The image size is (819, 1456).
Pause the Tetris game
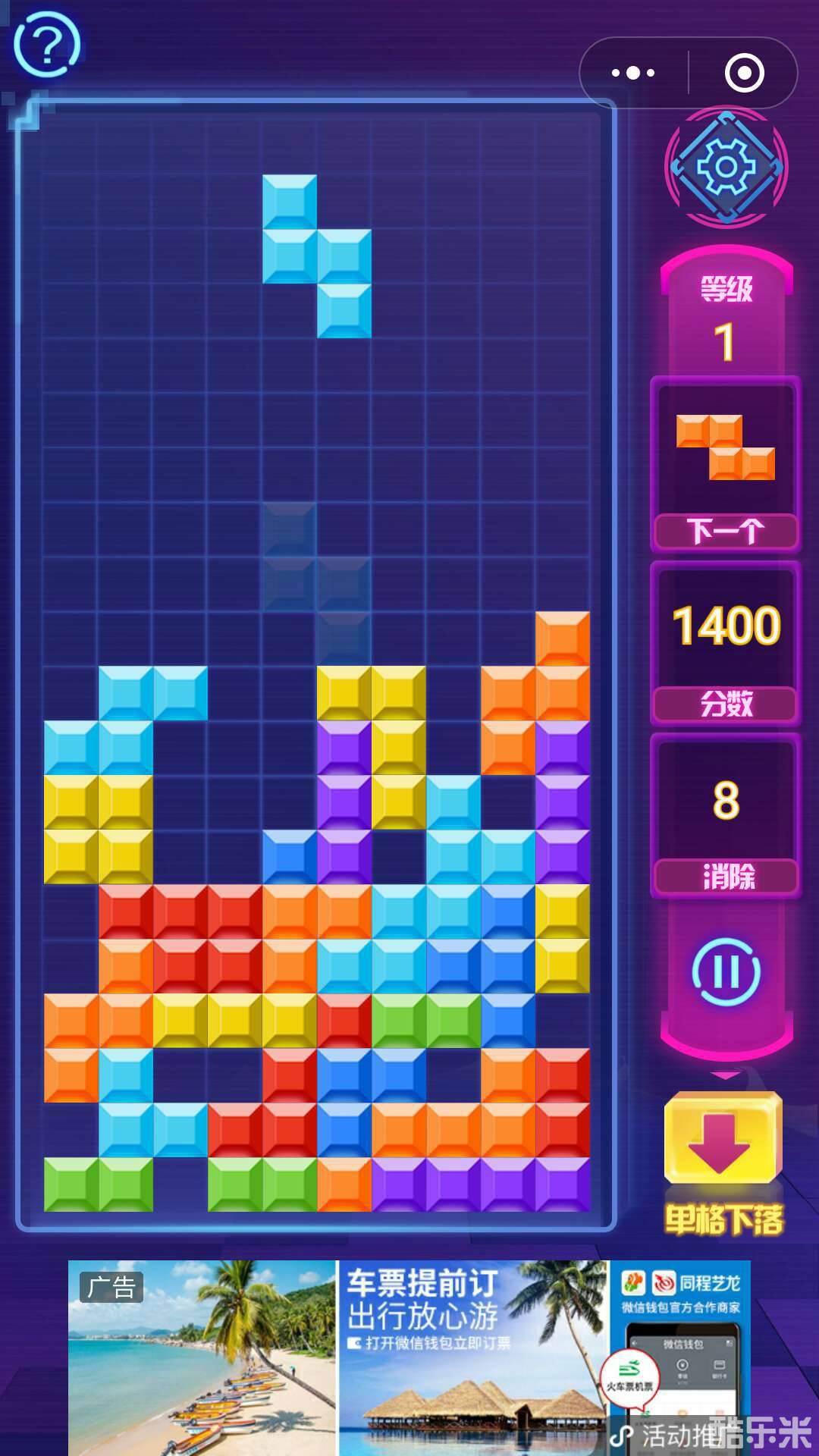click(x=726, y=971)
